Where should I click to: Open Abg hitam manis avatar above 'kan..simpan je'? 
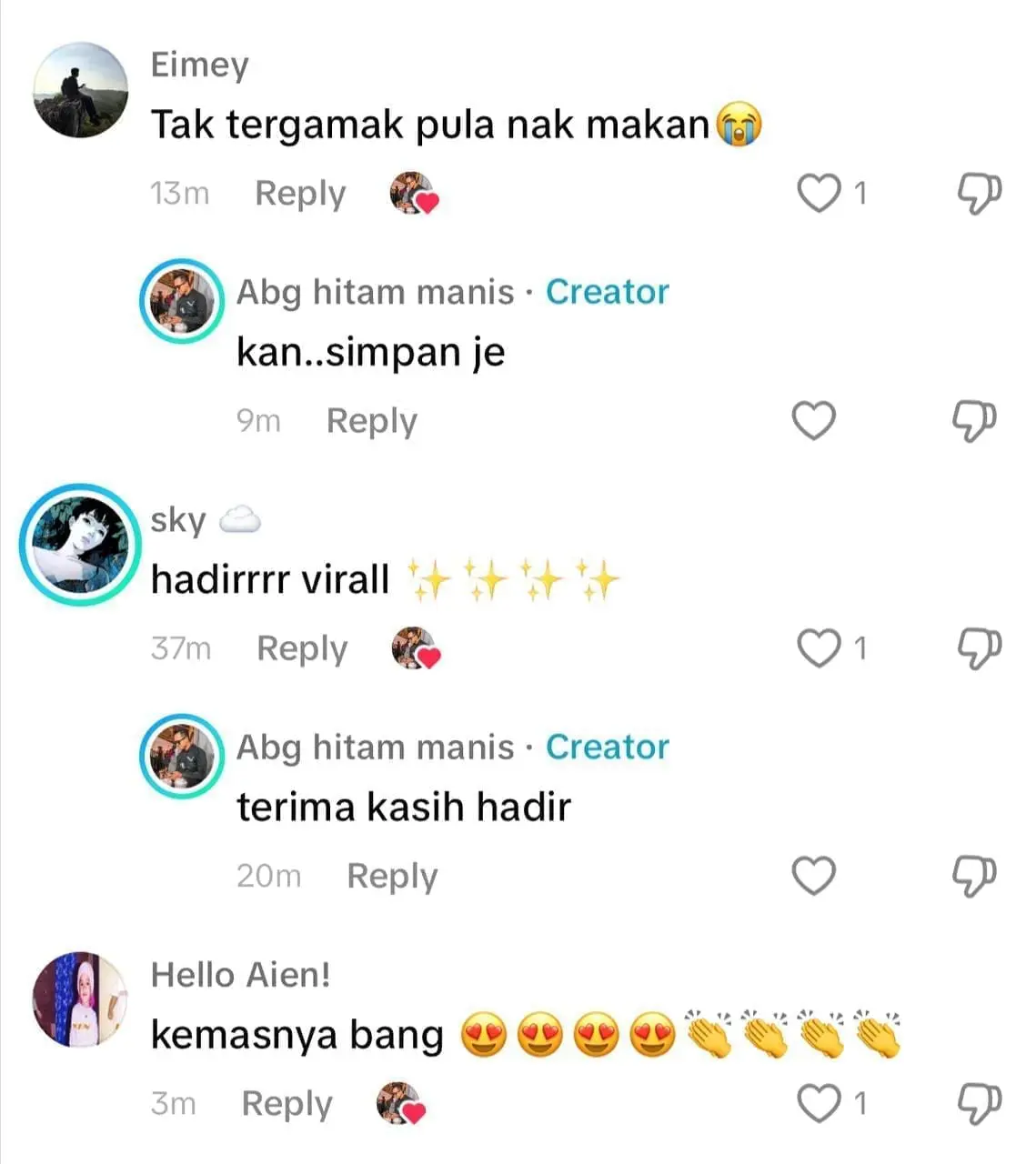[183, 301]
